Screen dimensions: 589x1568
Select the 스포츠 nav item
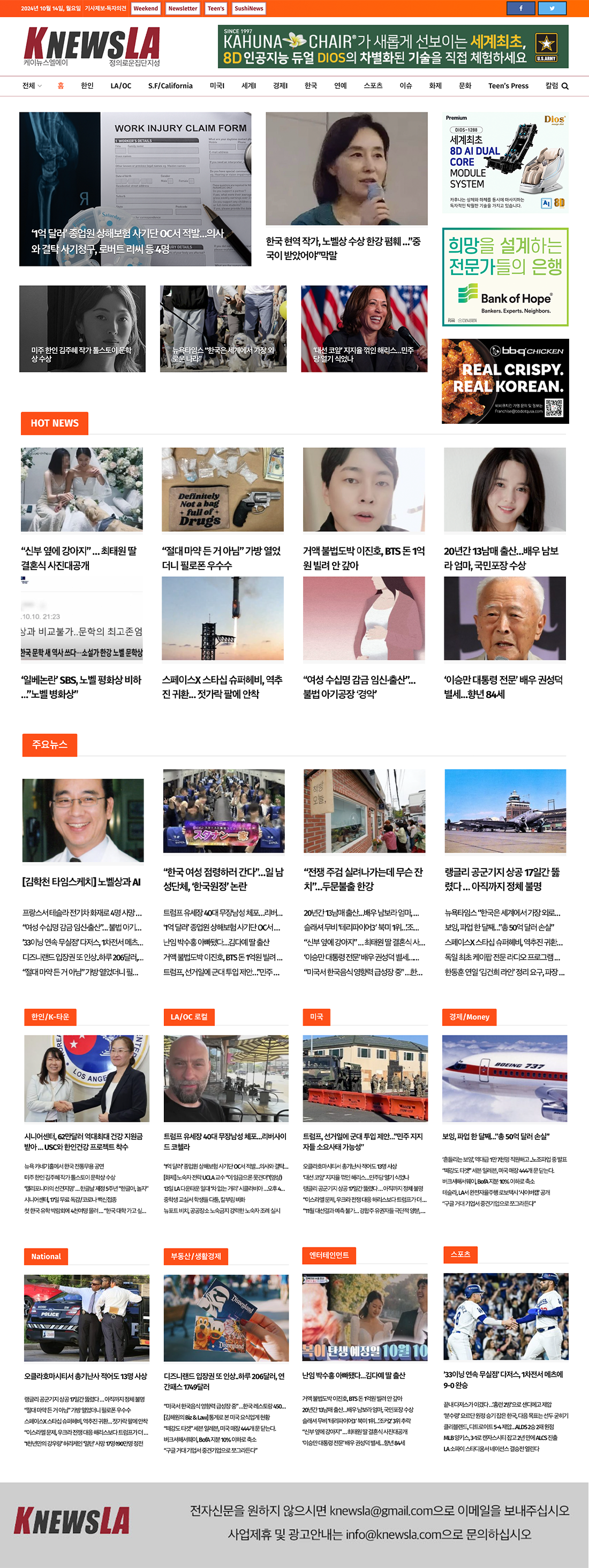pos(373,86)
